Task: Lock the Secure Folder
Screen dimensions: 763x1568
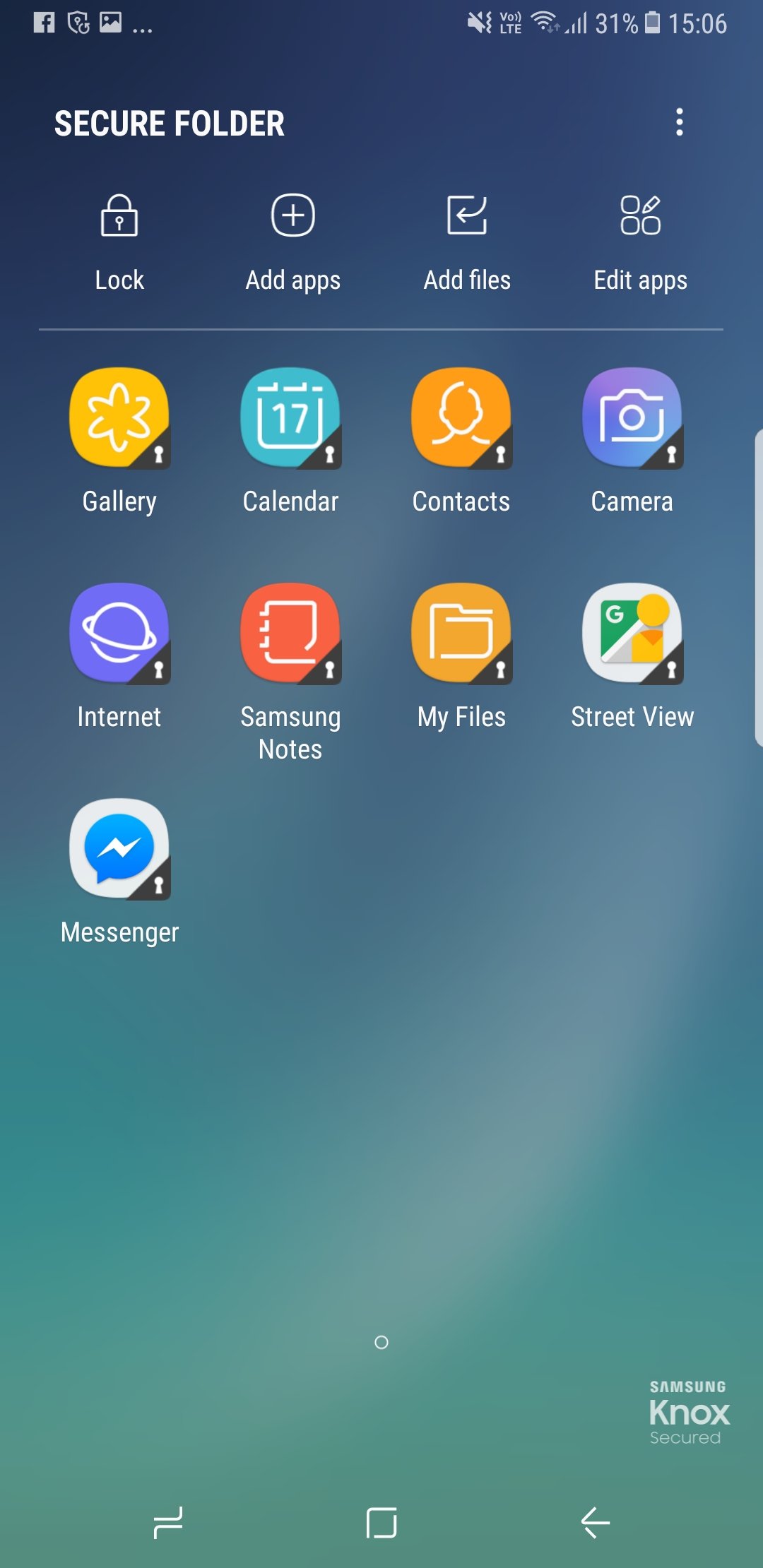Action: tap(119, 242)
